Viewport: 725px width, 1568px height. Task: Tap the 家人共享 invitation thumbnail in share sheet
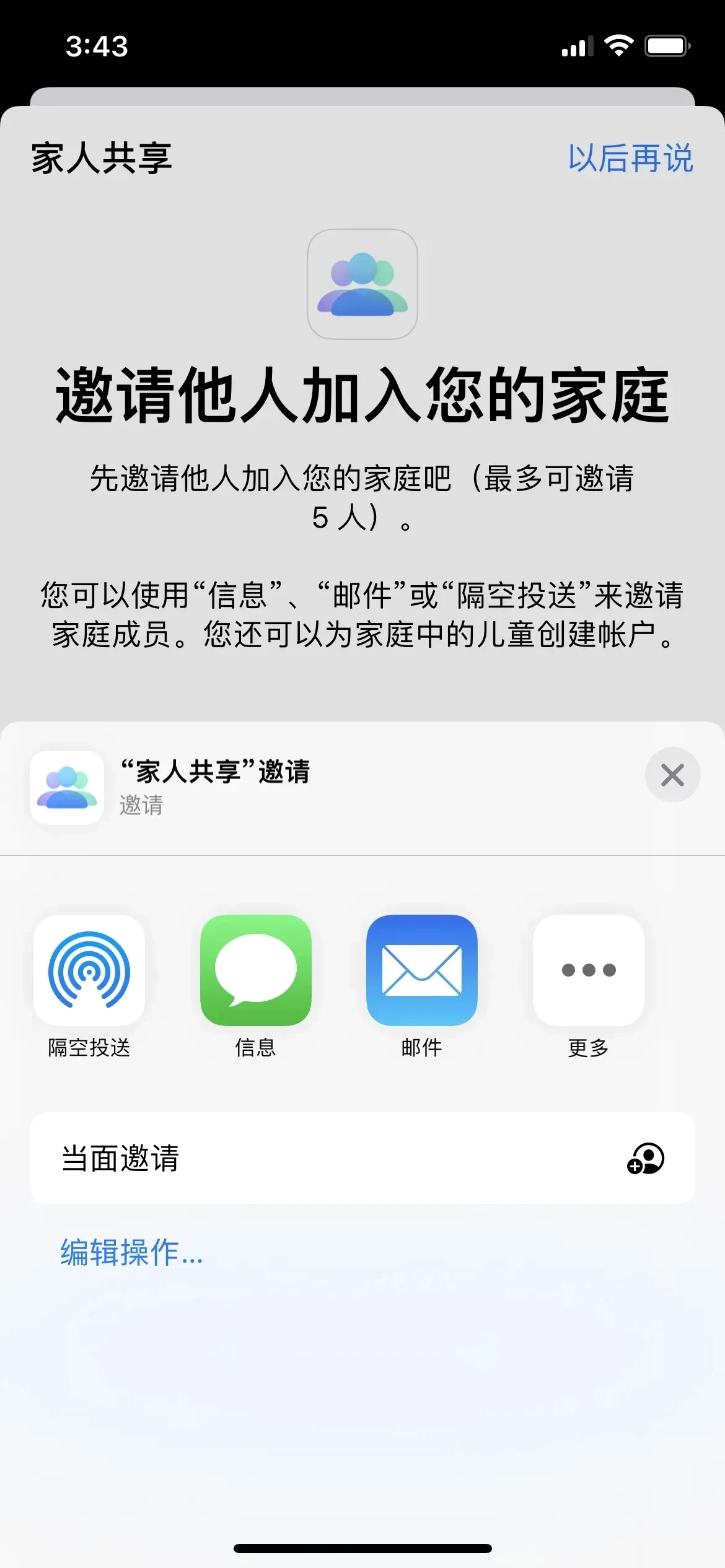click(x=67, y=788)
